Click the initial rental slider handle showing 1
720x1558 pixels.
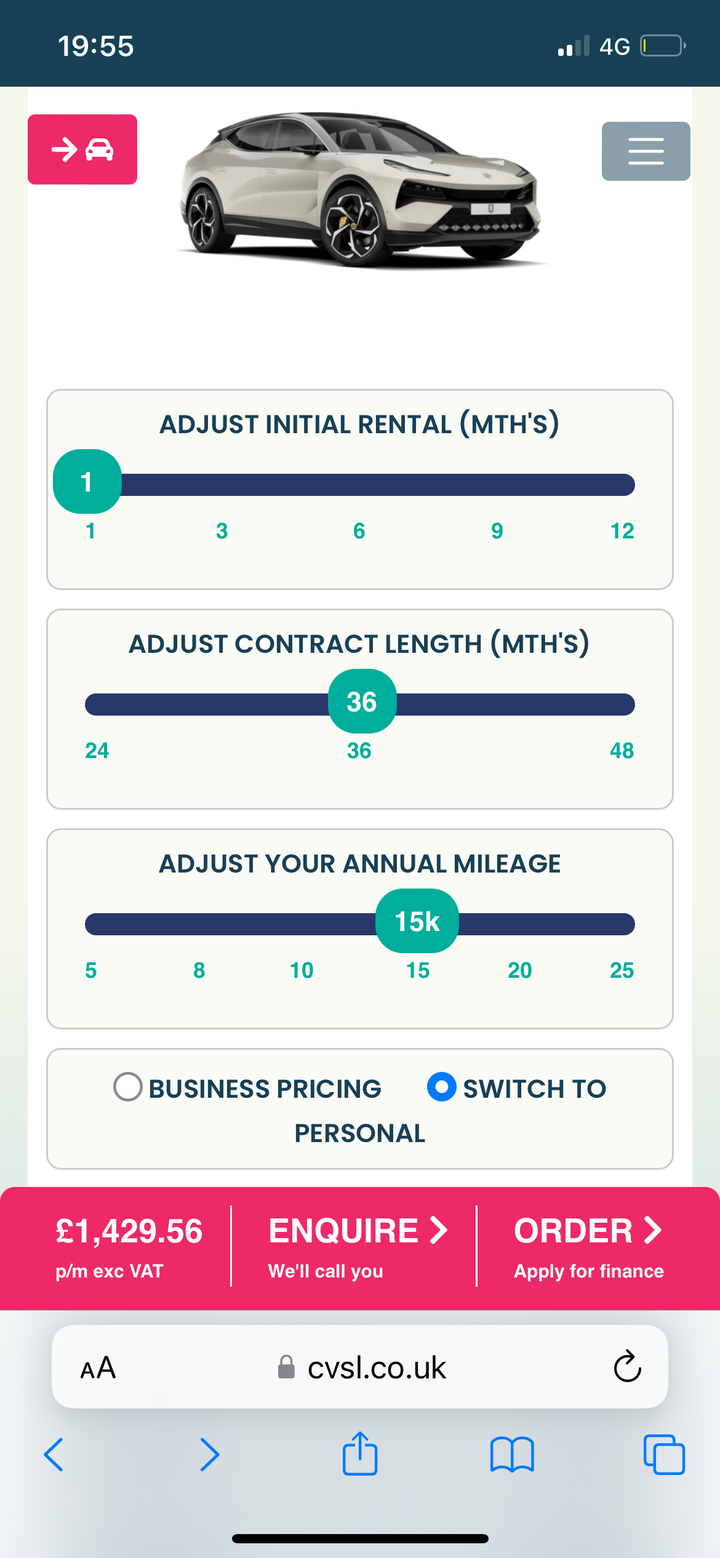click(x=87, y=481)
